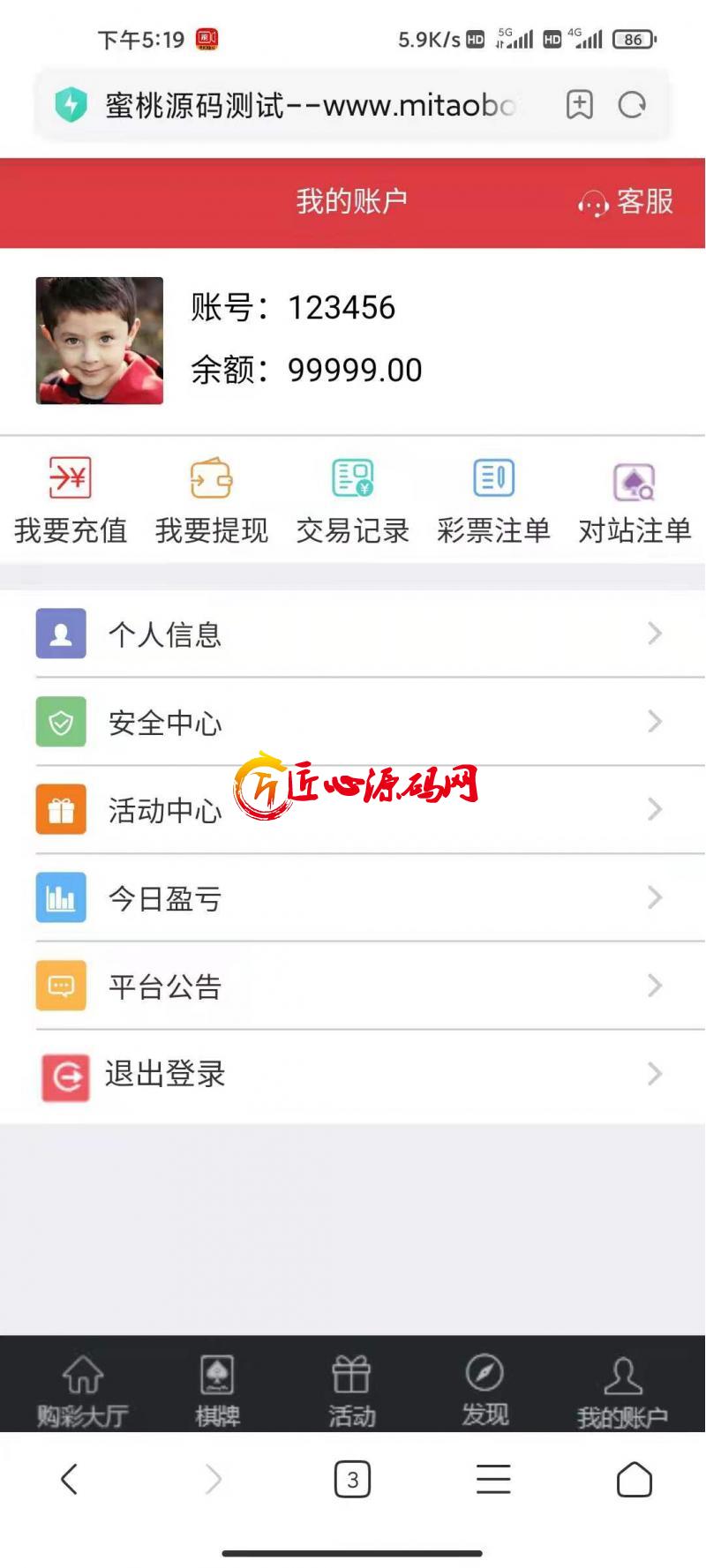
Task: Select 退出登录 to log out
Action: (x=353, y=1074)
